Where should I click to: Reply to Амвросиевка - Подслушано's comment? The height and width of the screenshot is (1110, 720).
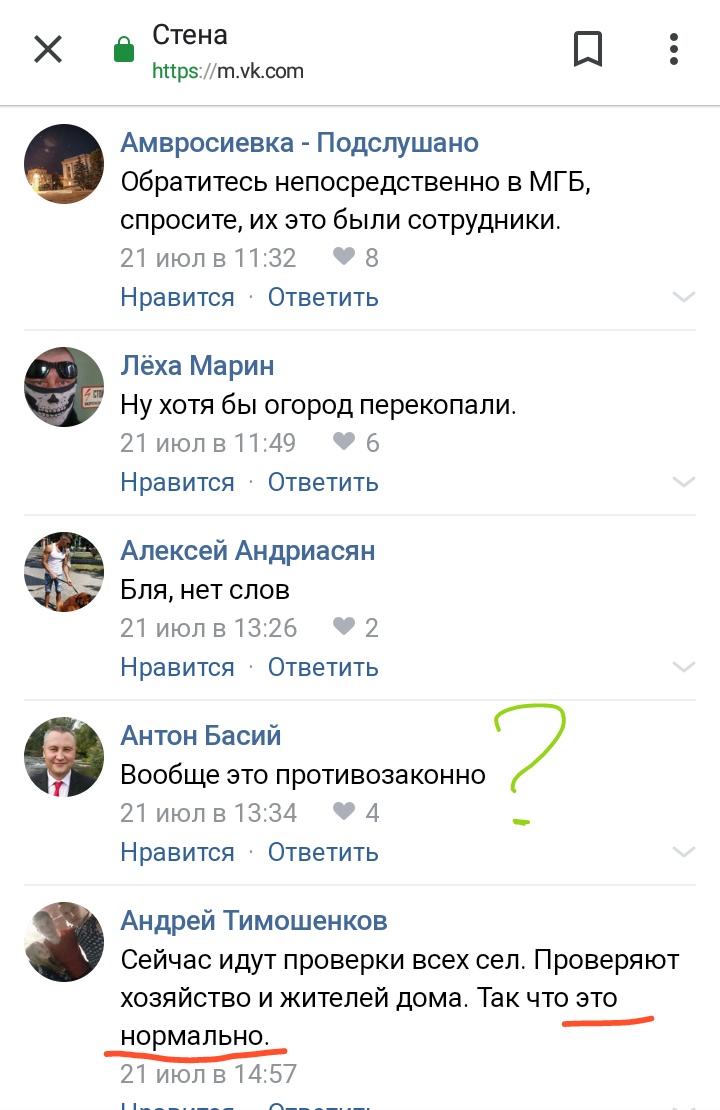tap(323, 297)
